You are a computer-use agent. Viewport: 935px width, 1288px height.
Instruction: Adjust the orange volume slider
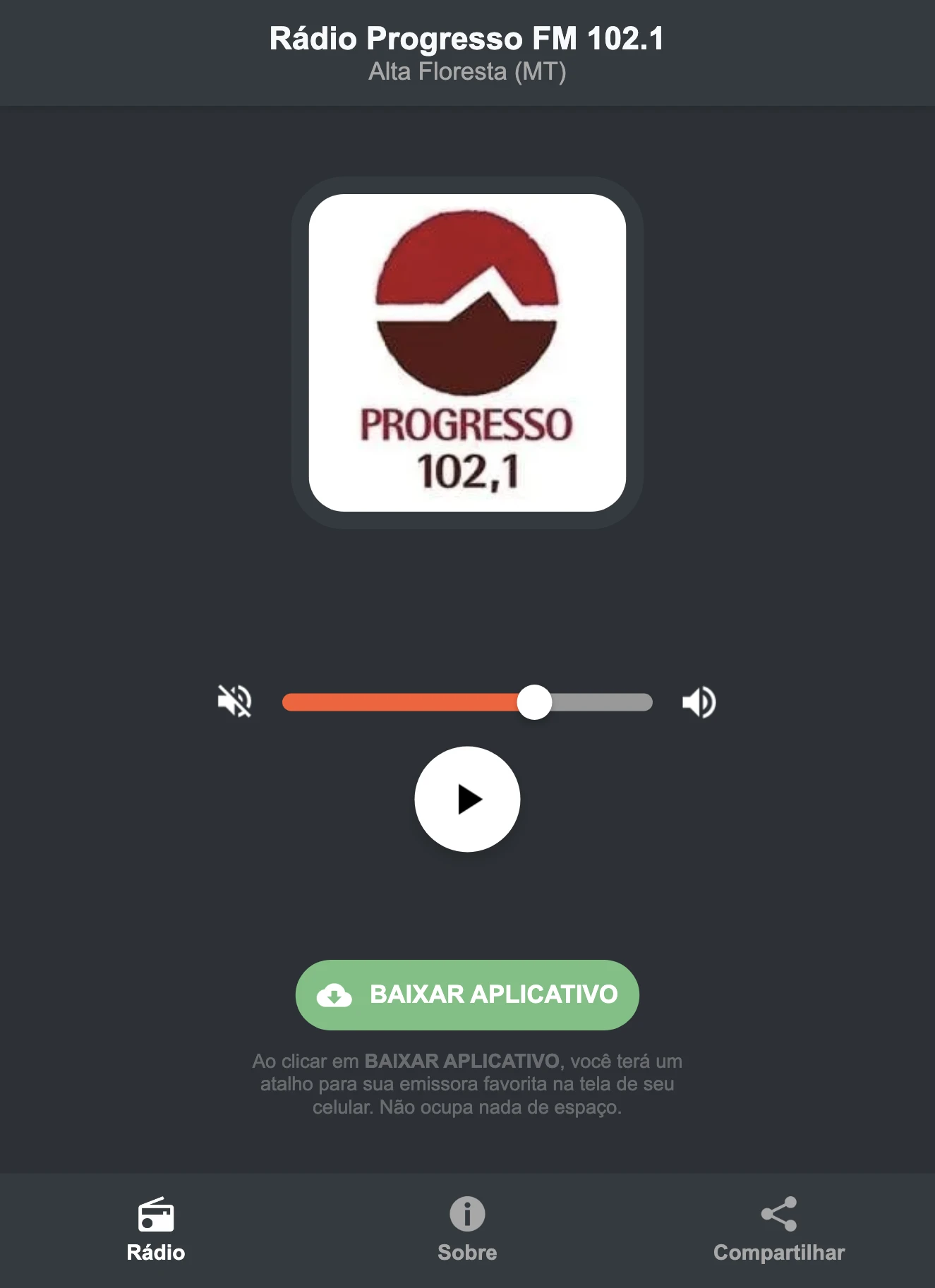coord(536,701)
